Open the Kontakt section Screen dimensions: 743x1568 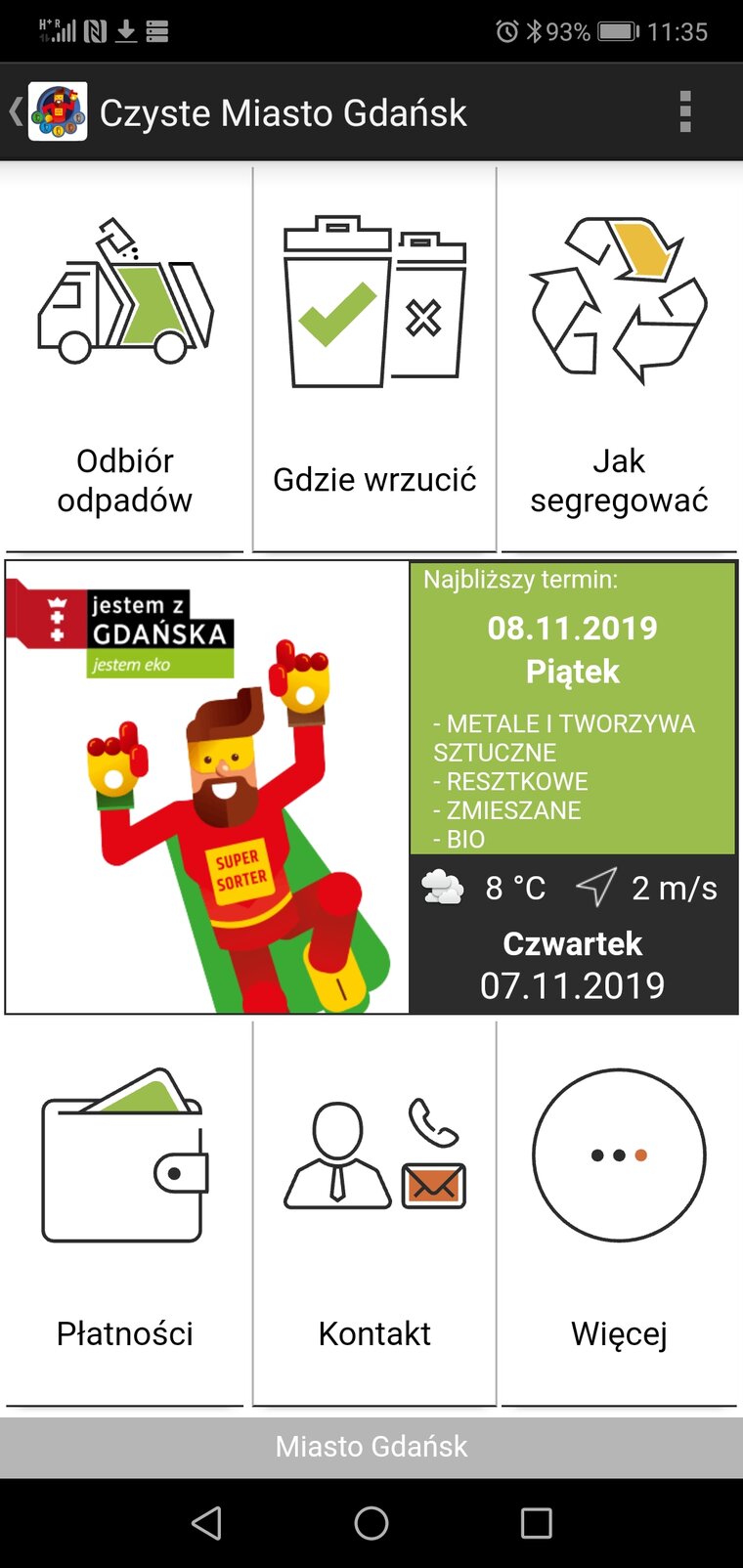click(x=374, y=1214)
